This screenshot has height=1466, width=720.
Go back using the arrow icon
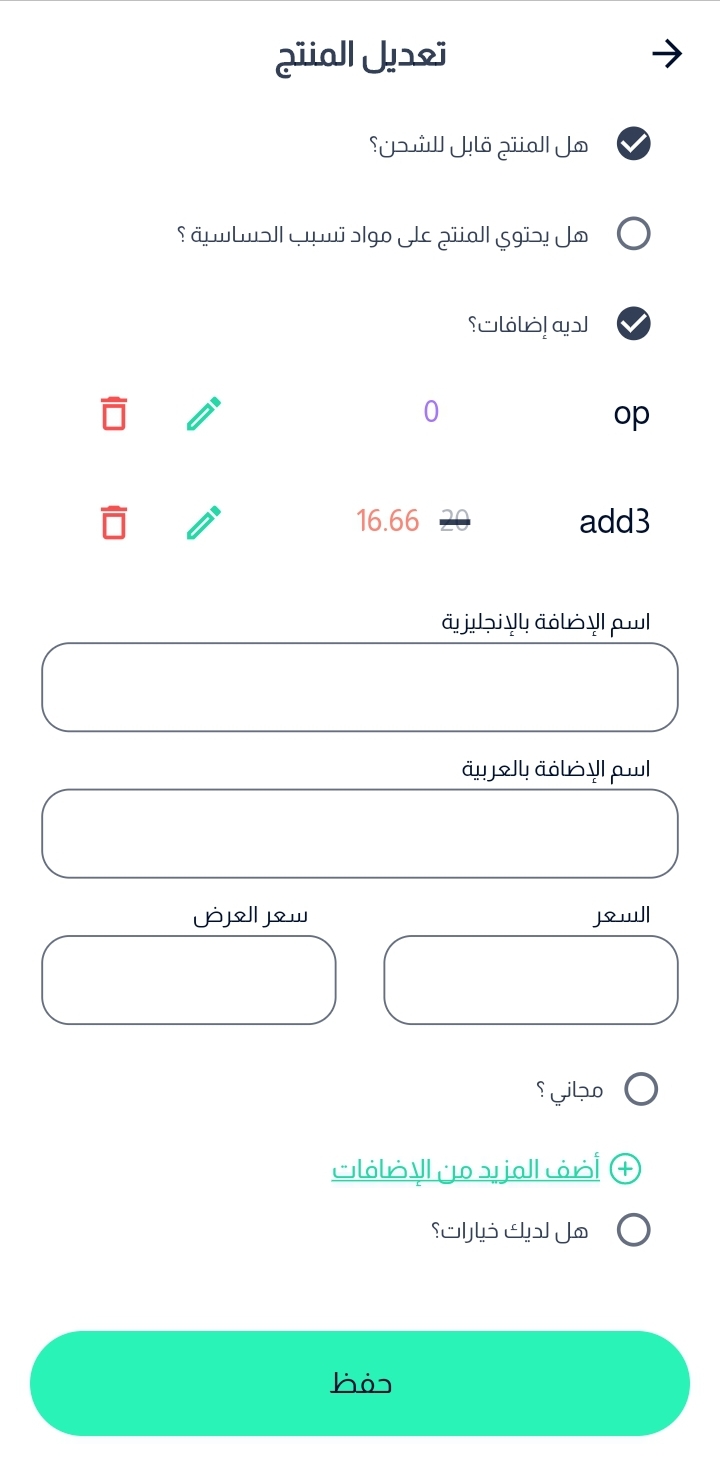(x=666, y=54)
